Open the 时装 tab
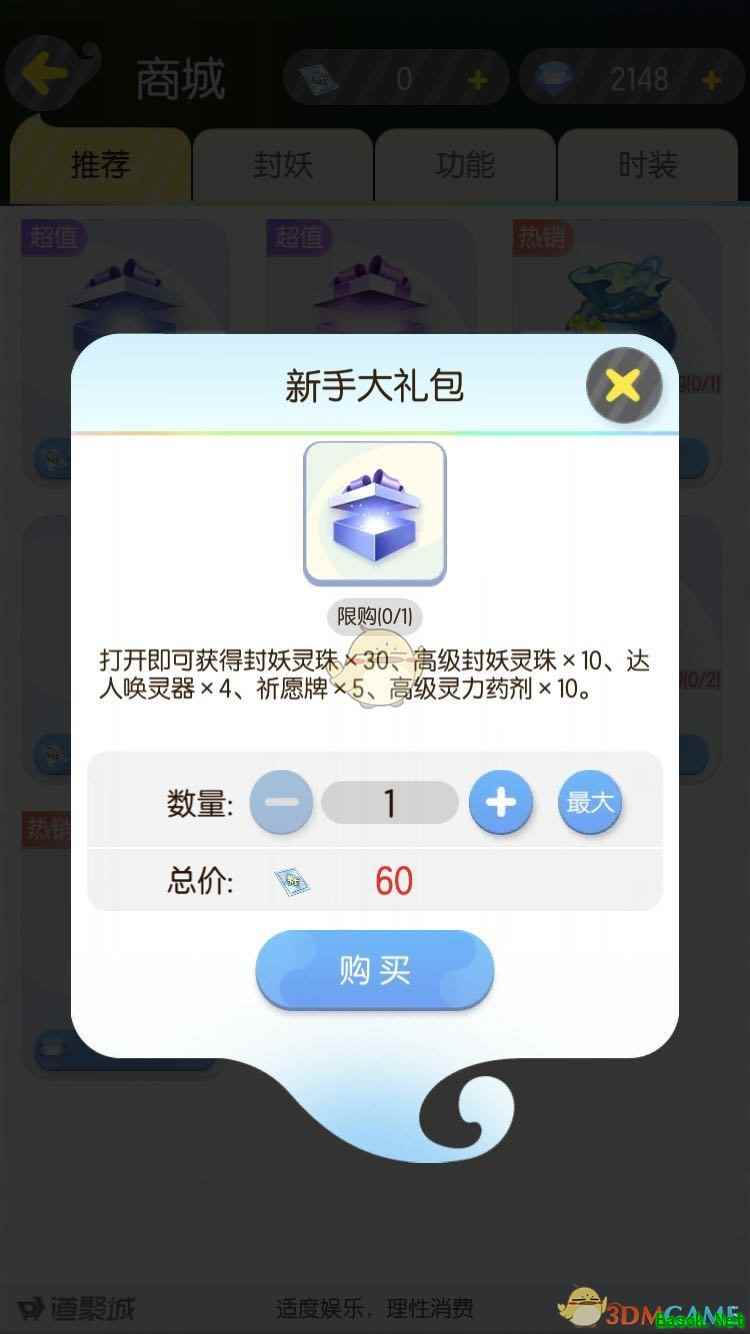 click(647, 166)
